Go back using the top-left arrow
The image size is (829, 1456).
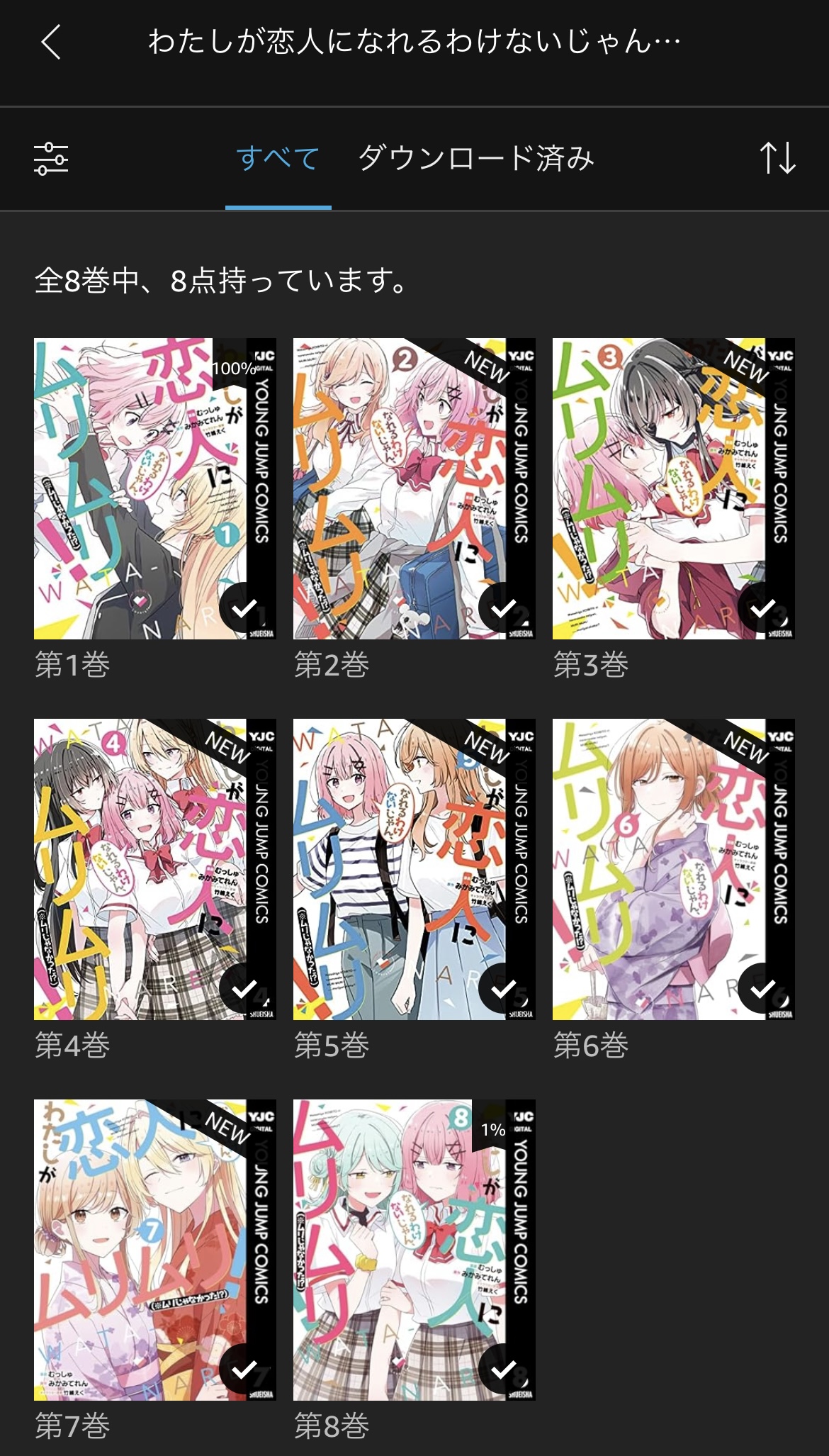51,43
